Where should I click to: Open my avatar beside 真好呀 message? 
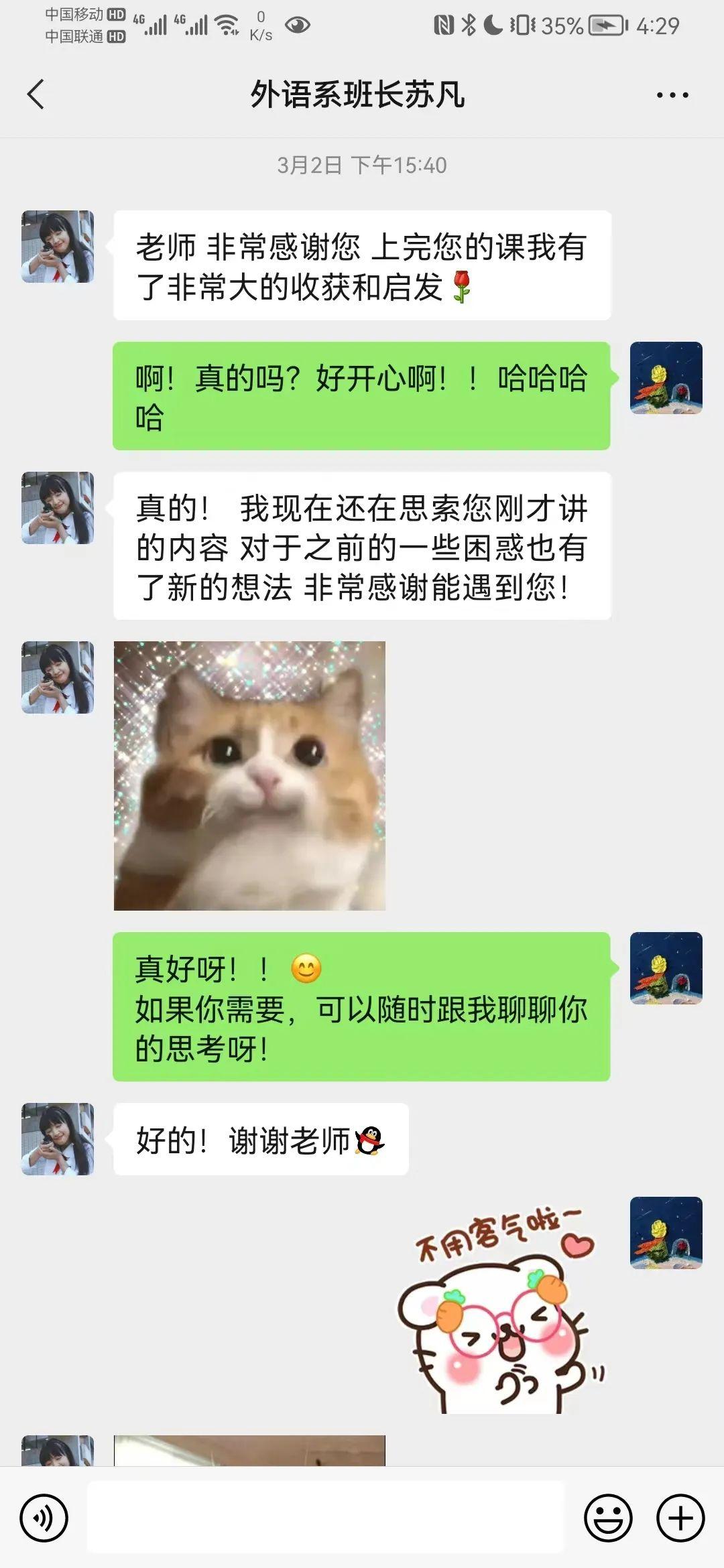coord(666,968)
